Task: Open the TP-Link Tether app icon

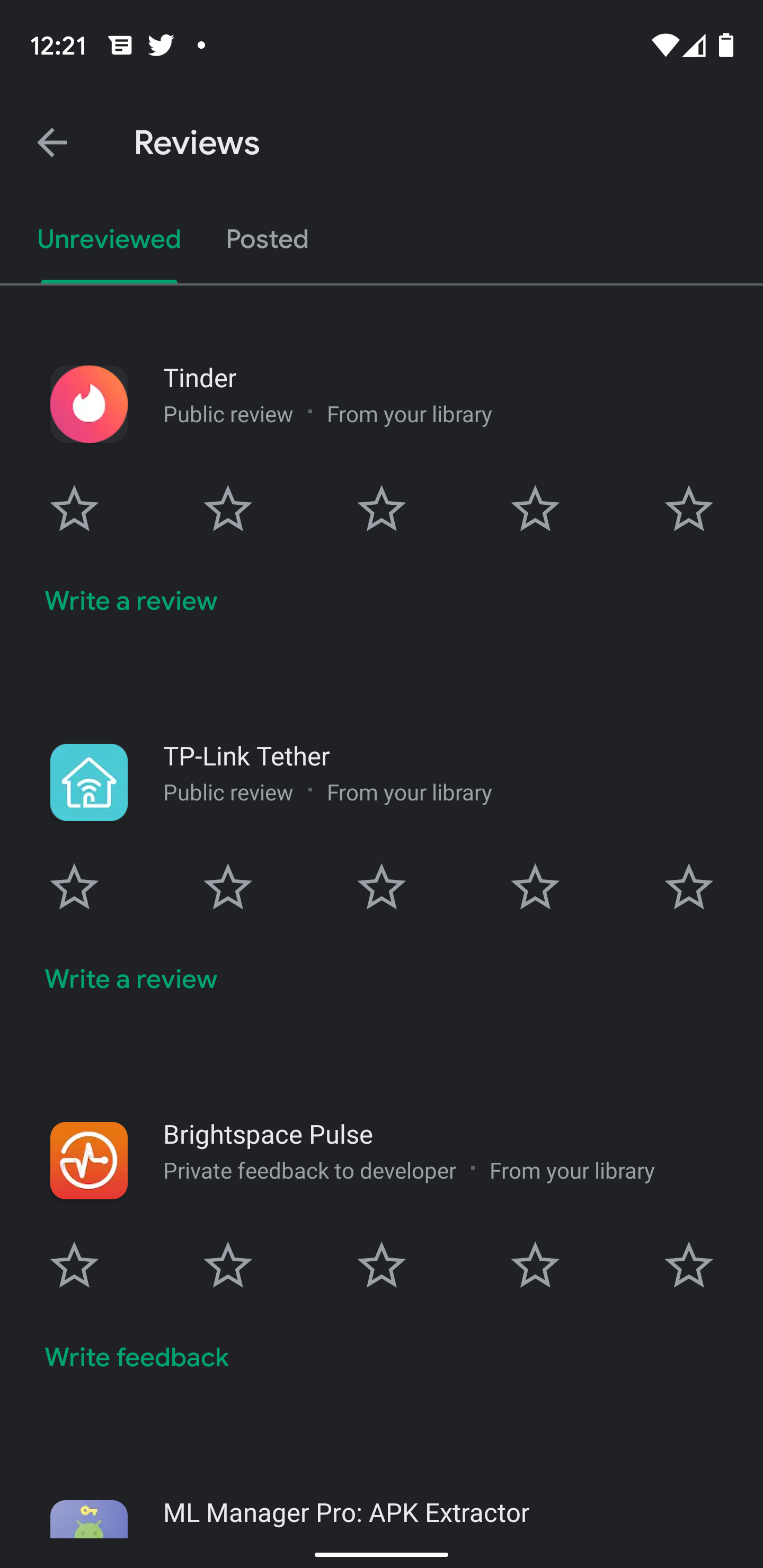Action: click(x=89, y=783)
